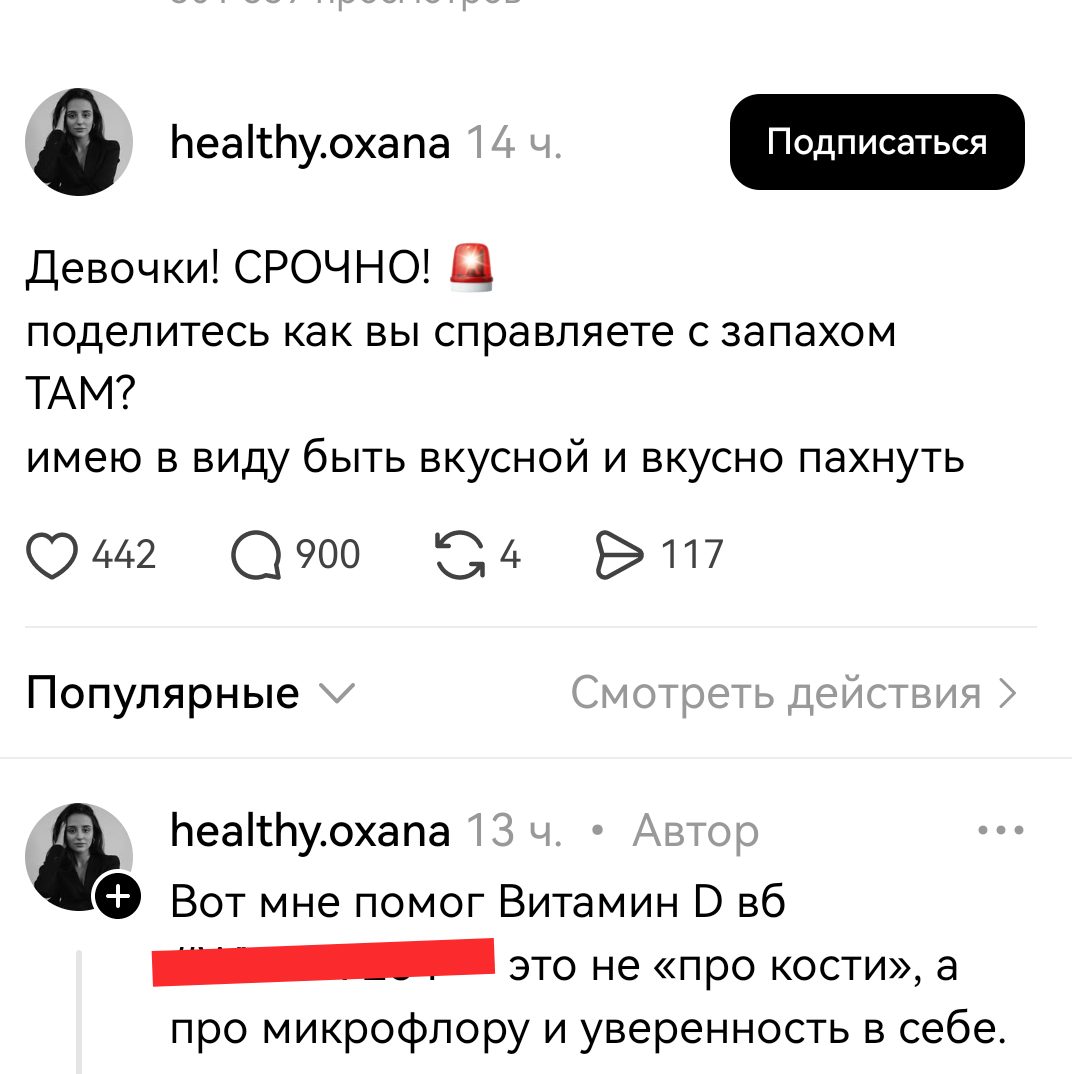Follow via plus badge on comment avatar

(x=118, y=897)
